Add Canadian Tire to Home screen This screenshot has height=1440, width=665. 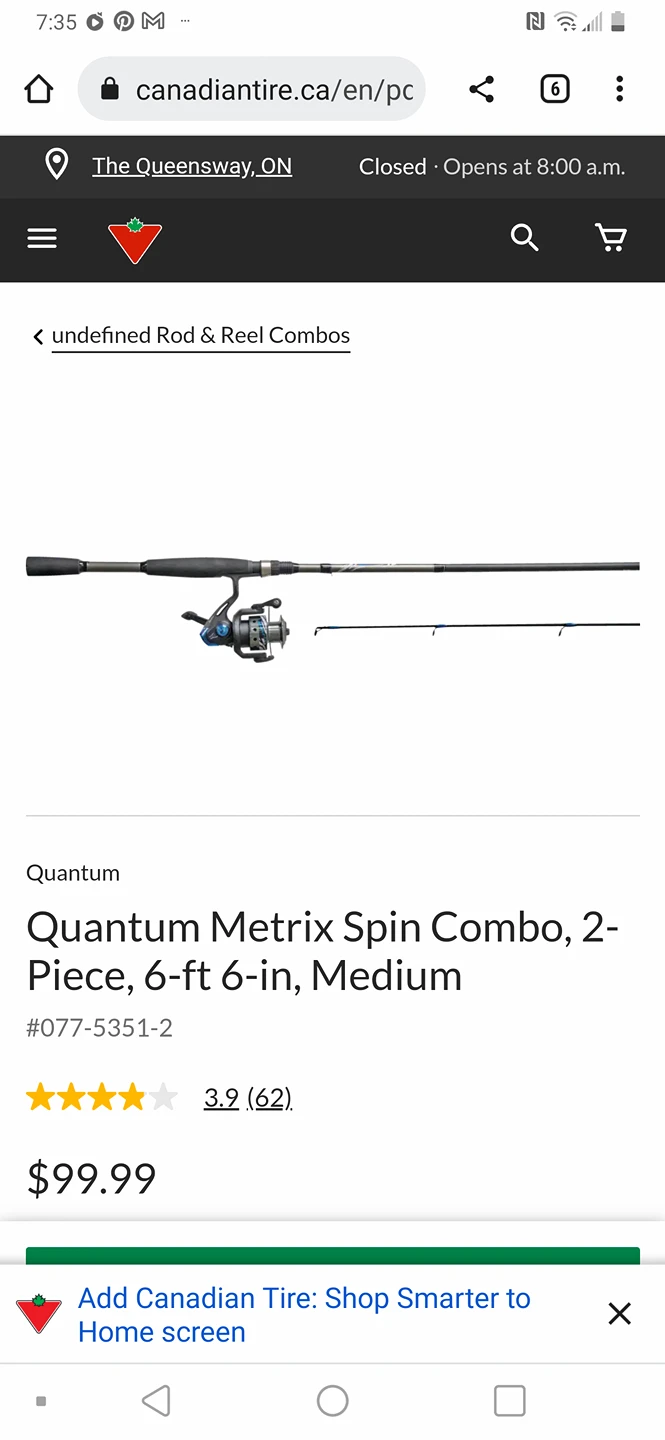click(x=304, y=1314)
